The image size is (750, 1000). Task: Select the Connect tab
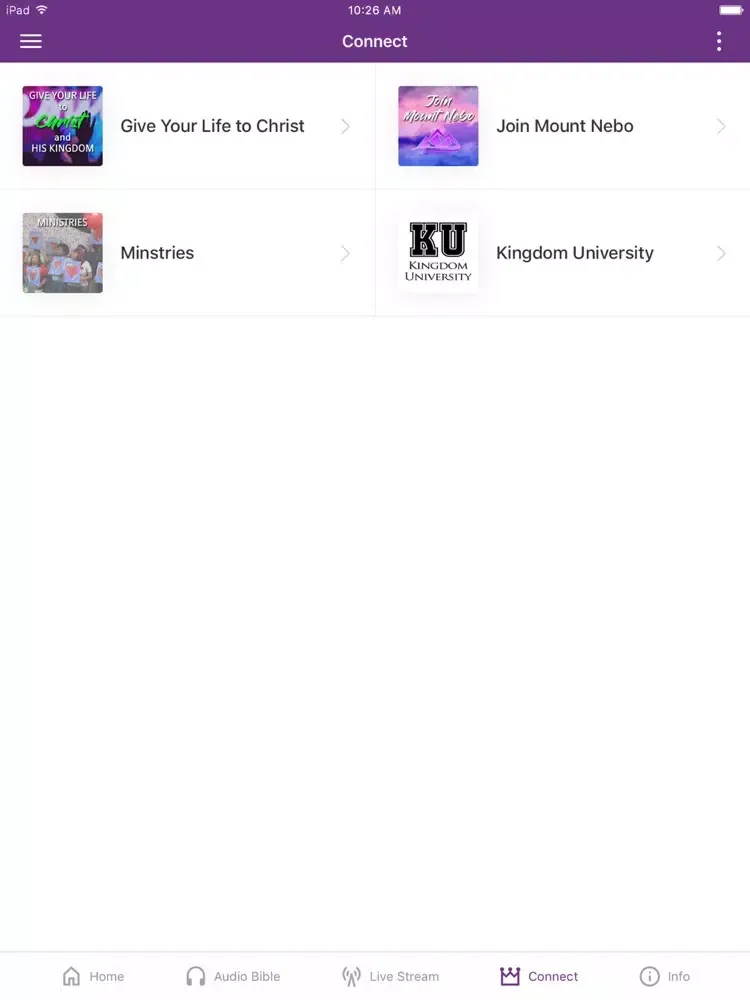(x=539, y=976)
